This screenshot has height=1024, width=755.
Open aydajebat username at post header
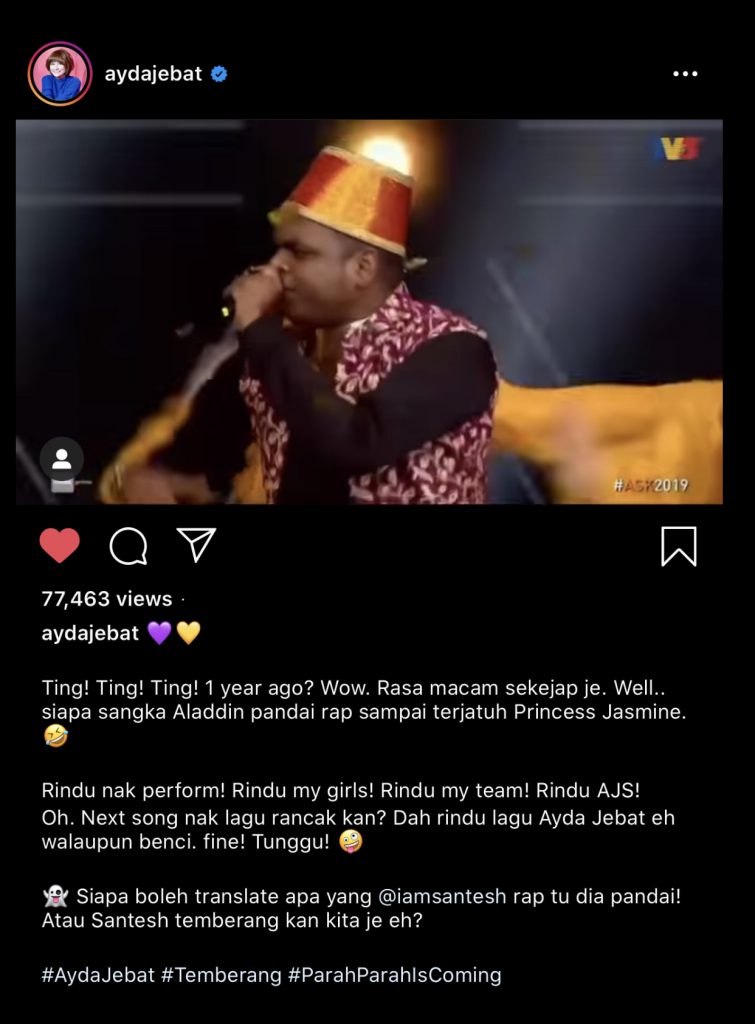pyautogui.click(x=153, y=74)
